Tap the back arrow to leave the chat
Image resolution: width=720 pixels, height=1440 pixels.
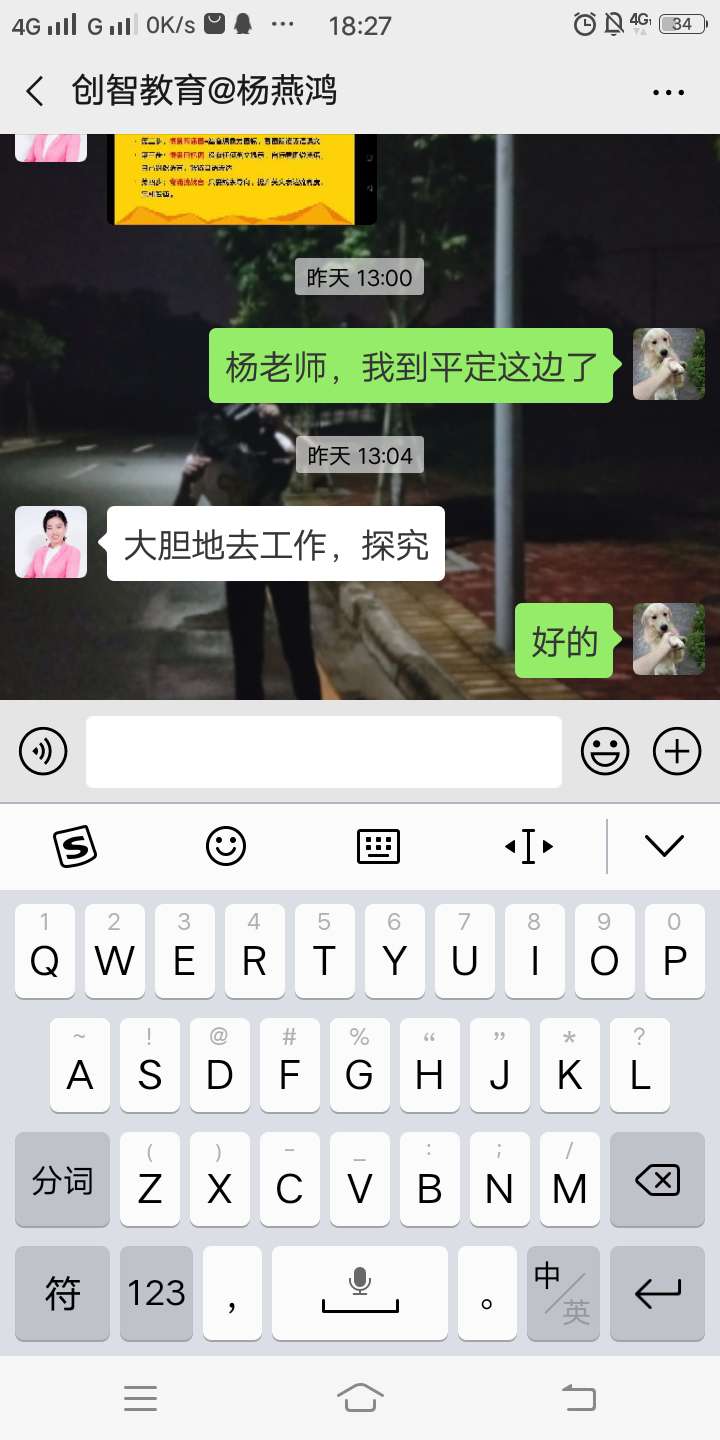pyautogui.click(x=34, y=91)
